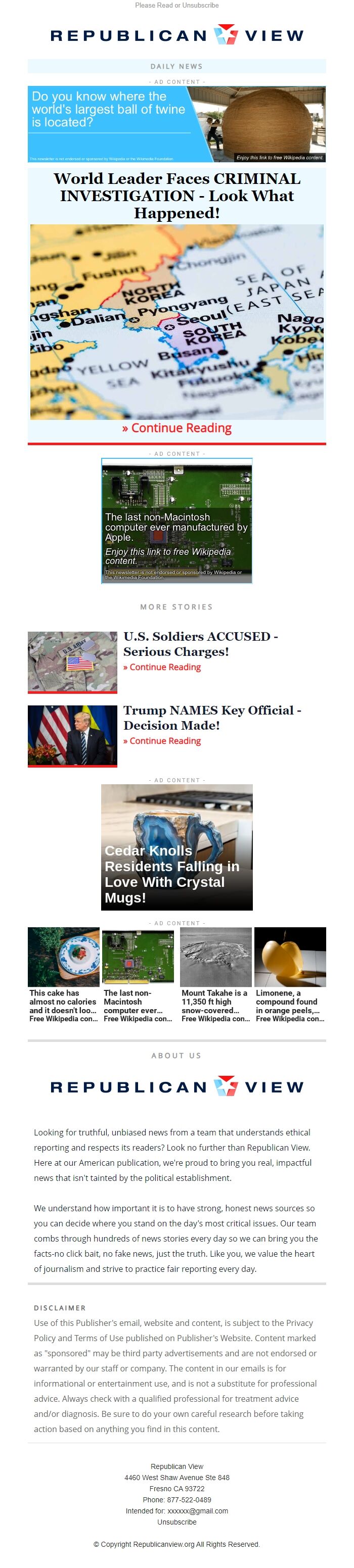Open the U.S. Soldiers ACCUSED headline
Image resolution: width=354 pixels, height=1568 pixels.
click(200, 643)
